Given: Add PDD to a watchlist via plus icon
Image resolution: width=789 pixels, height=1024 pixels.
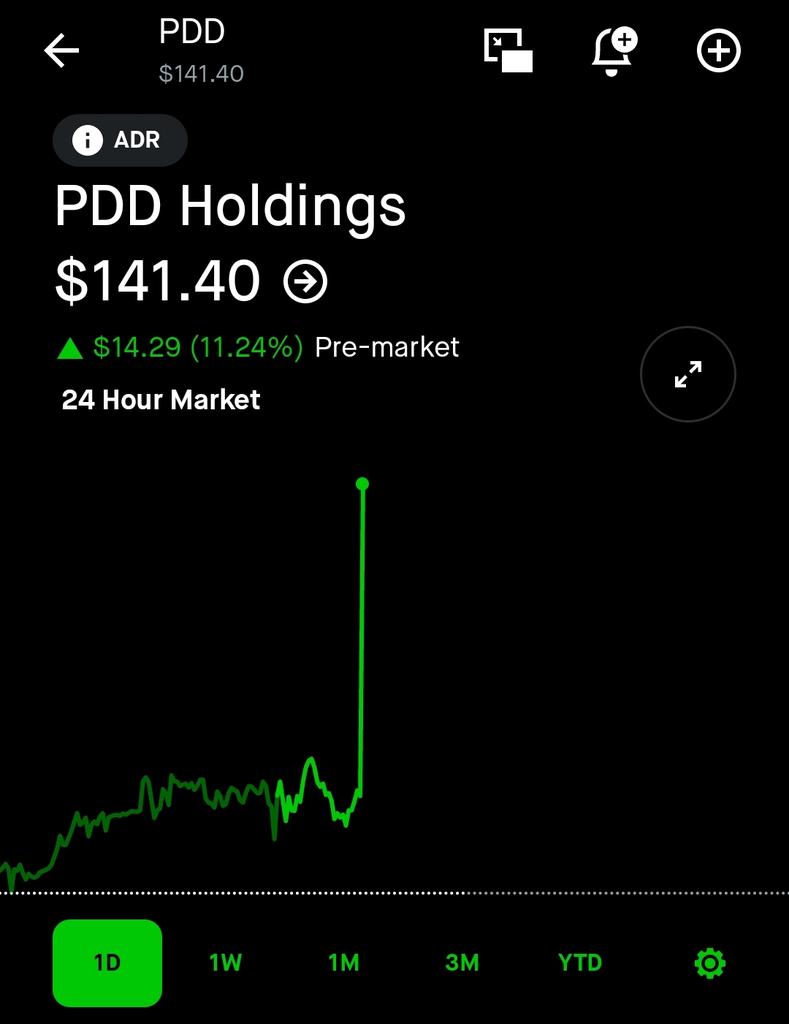Looking at the screenshot, I should click(717, 52).
